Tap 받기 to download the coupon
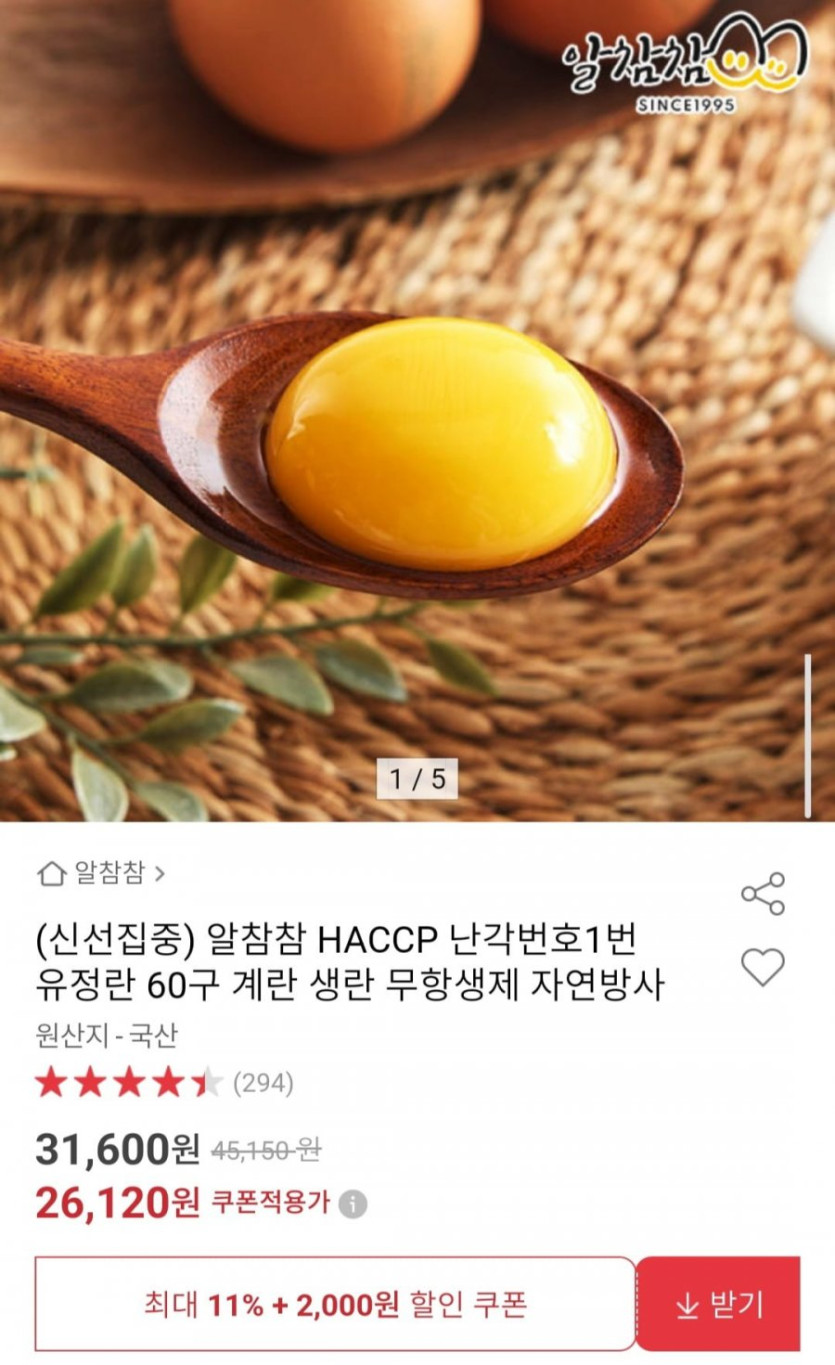The image size is (835, 1365). [x=718, y=1304]
